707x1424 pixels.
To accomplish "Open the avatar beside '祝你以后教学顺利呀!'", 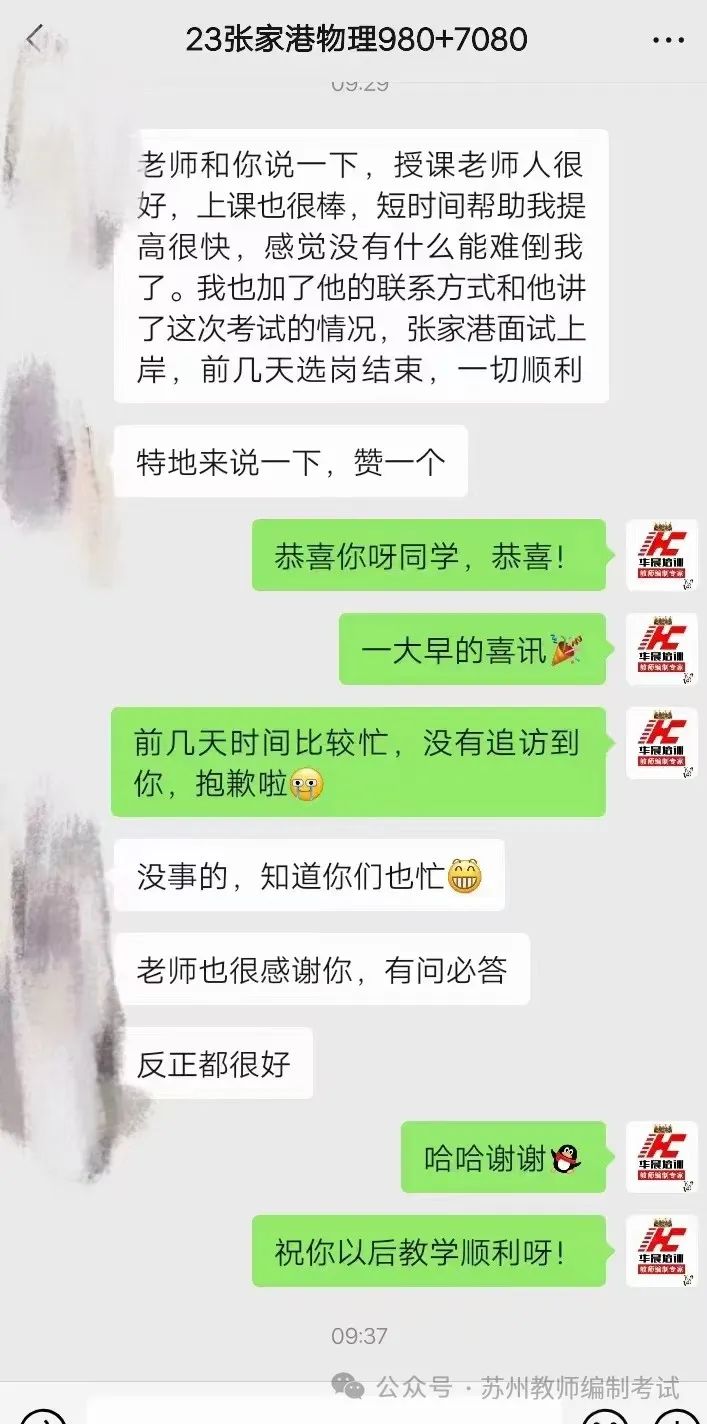I will [661, 1251].
